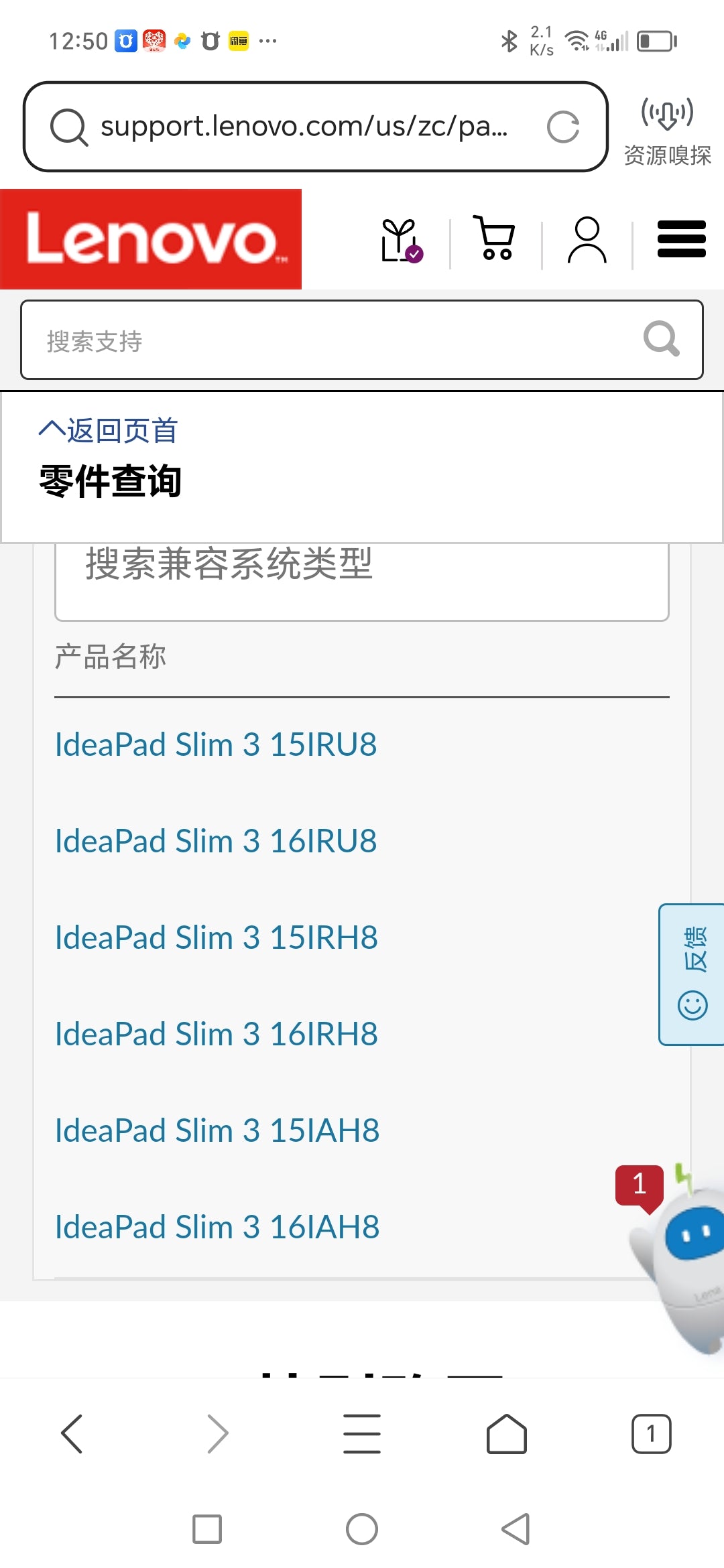Image resolution: width=724 pixels, height=1568 pixels.
Task: Open the shopping cart
Action: point(495,238)
